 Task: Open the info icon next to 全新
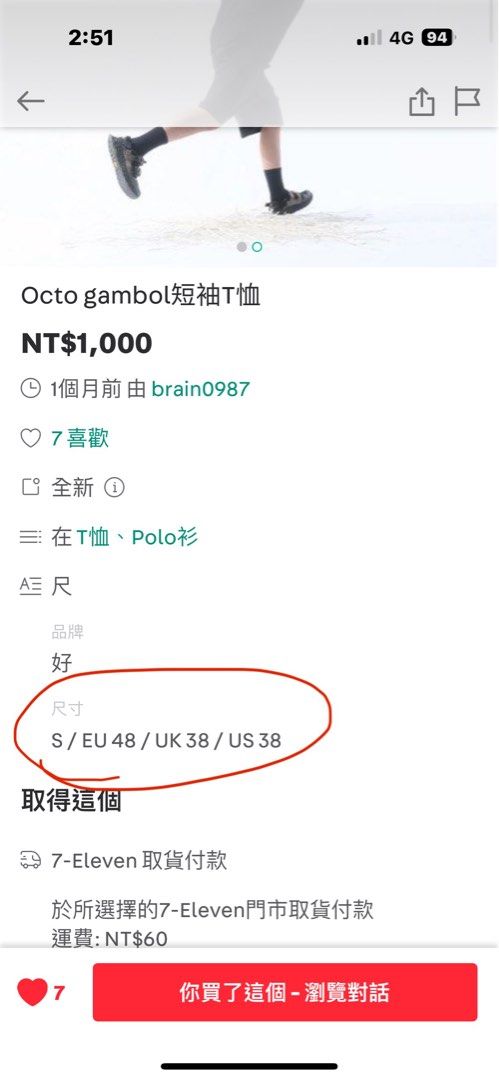click(x=114, y=488)
